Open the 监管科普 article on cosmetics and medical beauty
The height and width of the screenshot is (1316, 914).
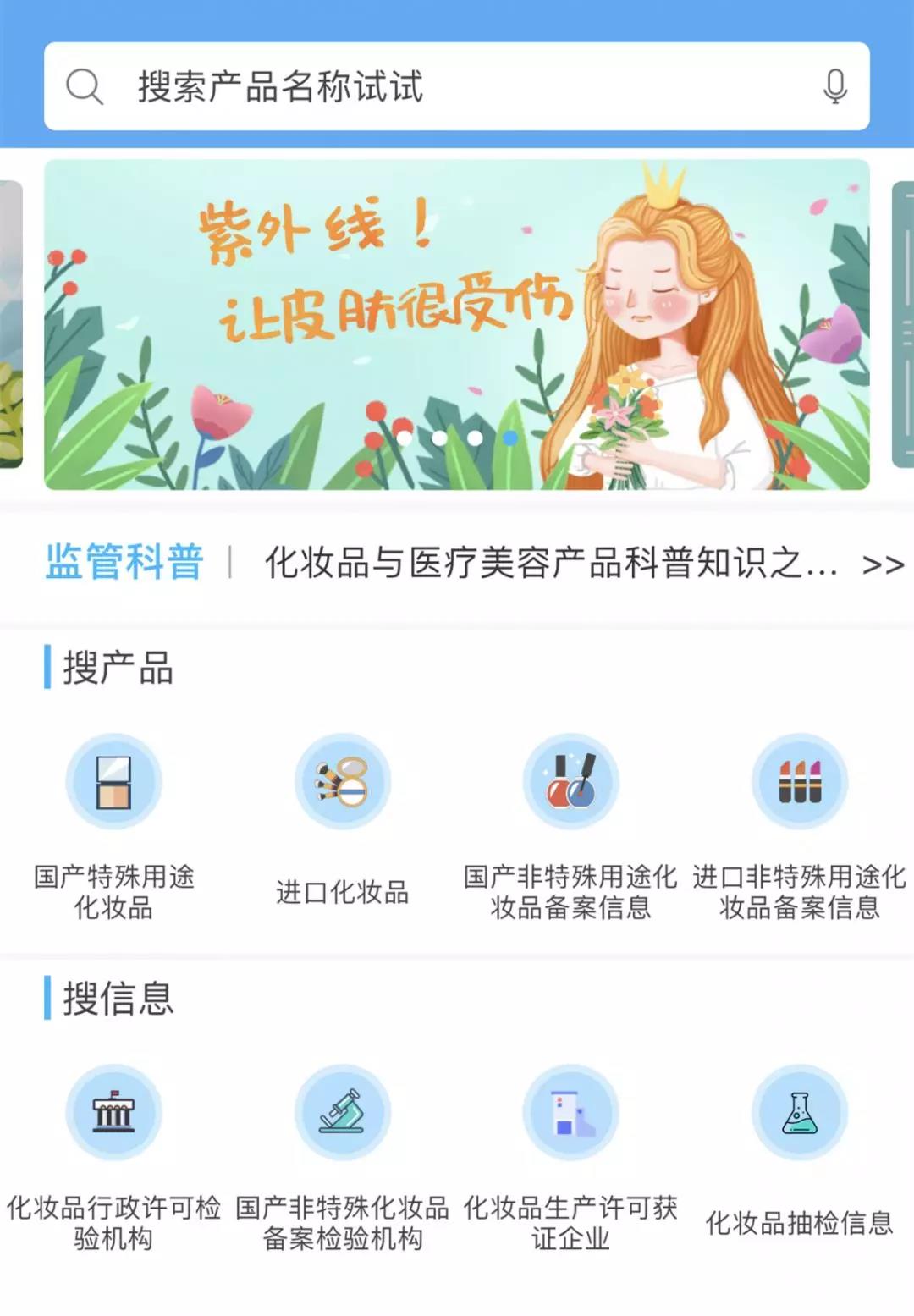tap(550, 563)
